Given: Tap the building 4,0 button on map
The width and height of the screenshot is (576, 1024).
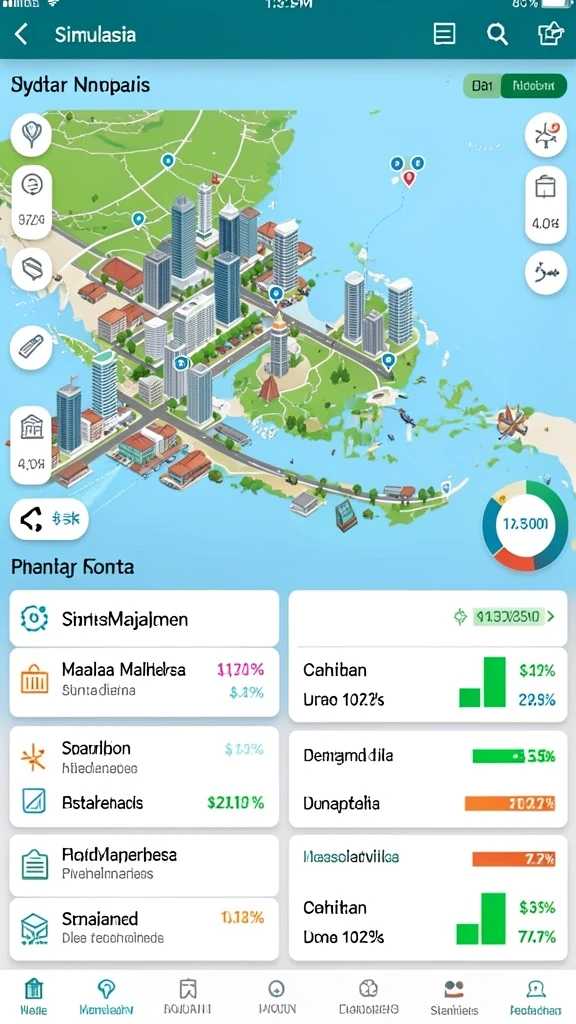Looking at the screenshot, I should 31,445.
